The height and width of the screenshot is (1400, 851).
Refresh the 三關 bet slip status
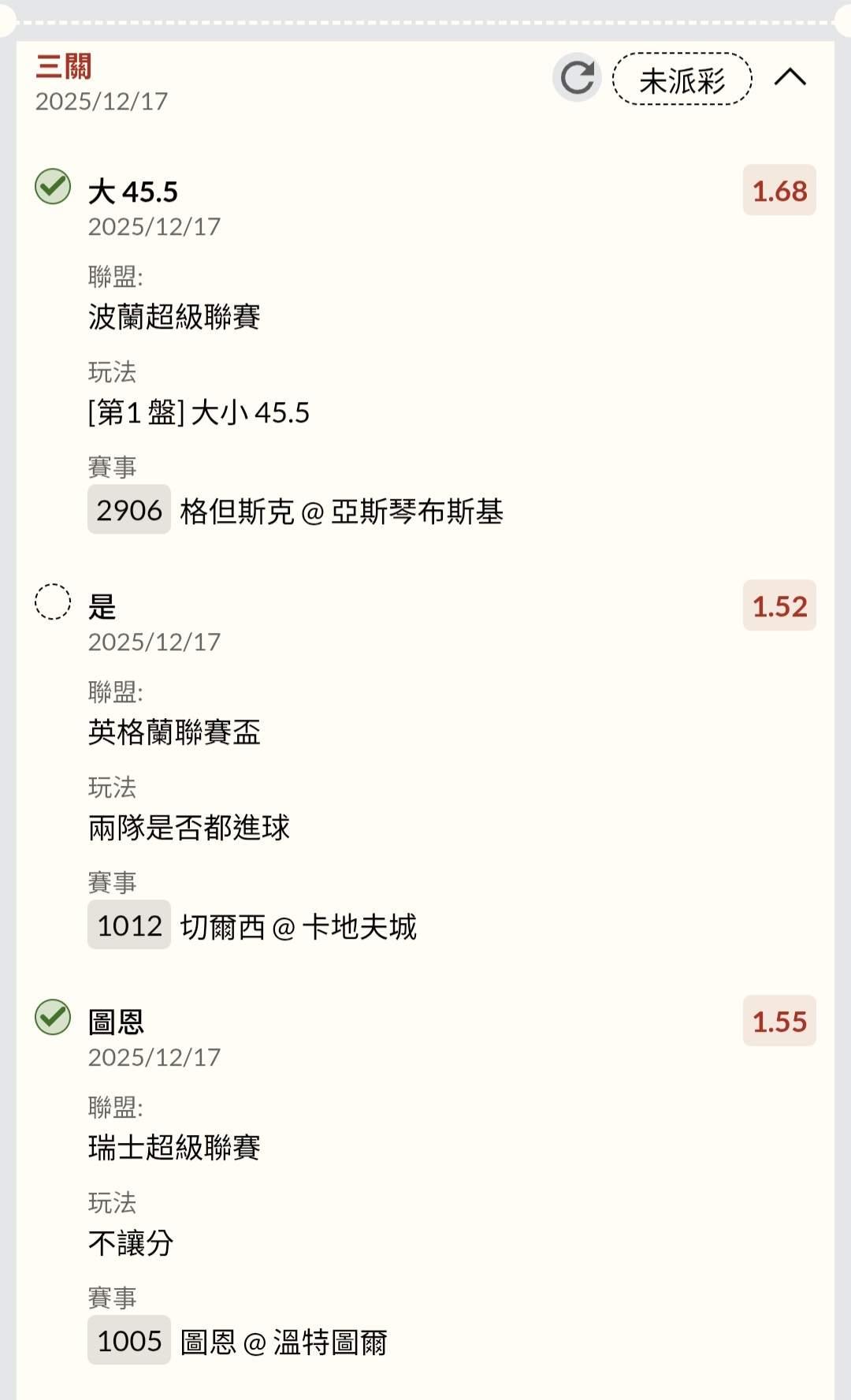tap(577, 78)
